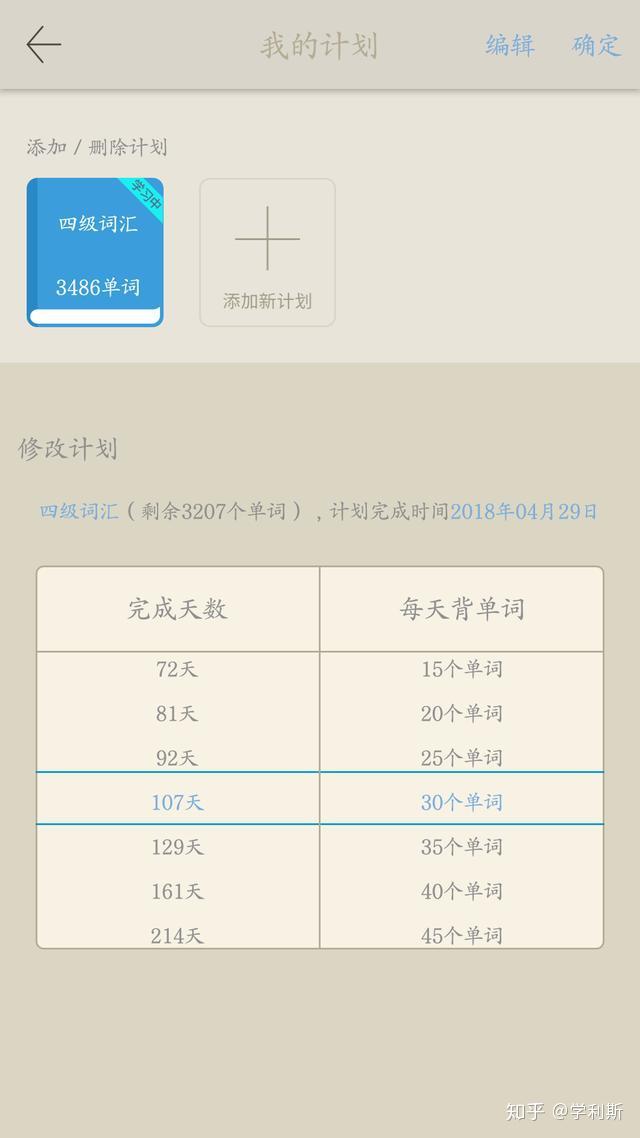This screenshot has width=640, height=1138.
Task: Go back using the arrow icon
Action: pos(43,45)
